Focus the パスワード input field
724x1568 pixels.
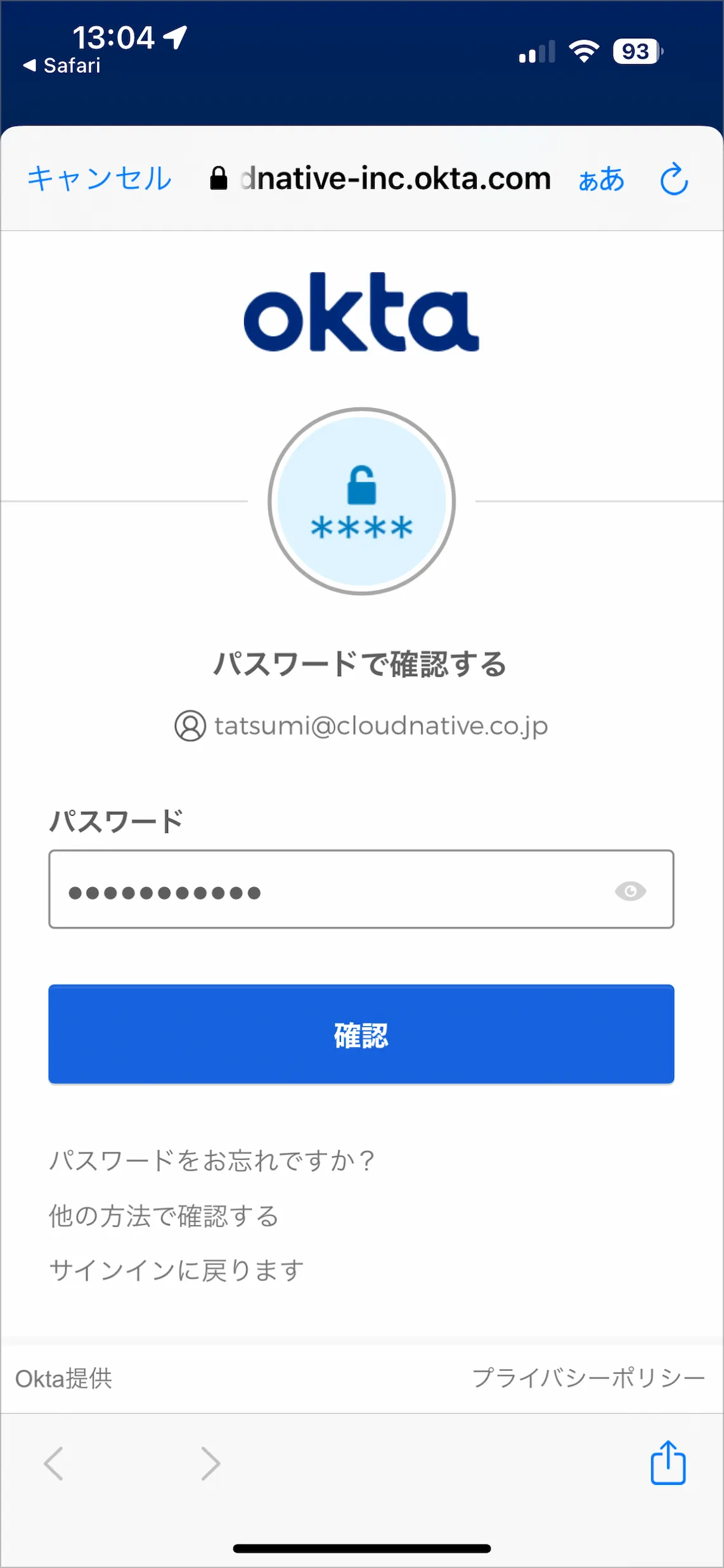330,889
